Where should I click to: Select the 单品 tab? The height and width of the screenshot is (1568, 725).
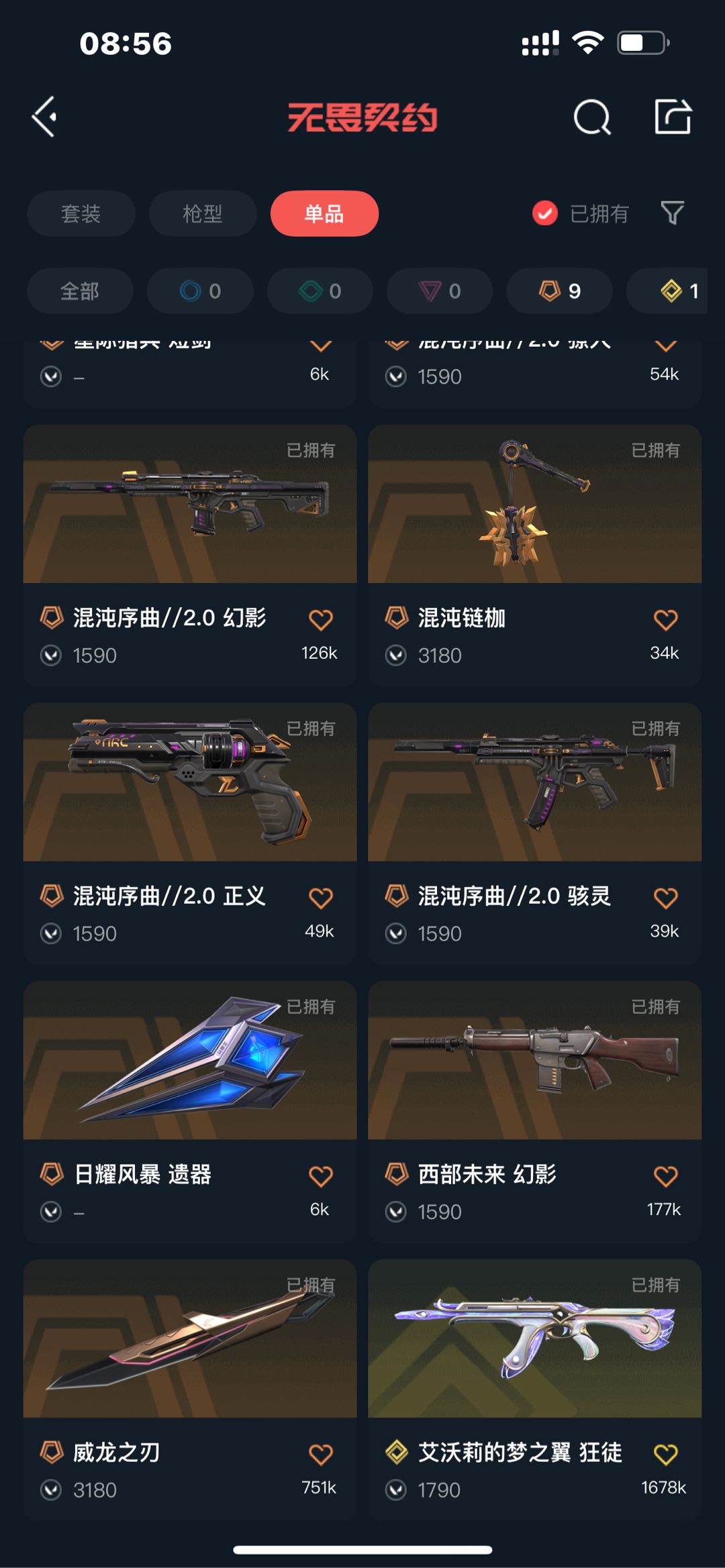324,213
